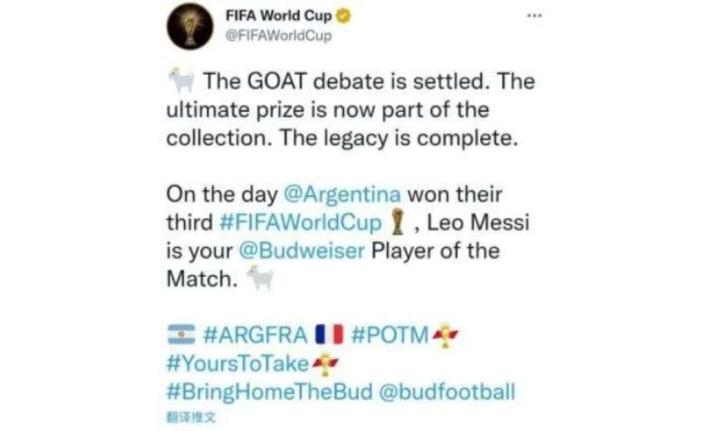Open the FIFA World Cup profile avatar
720x431 pixels.
[x=190, y=27]
